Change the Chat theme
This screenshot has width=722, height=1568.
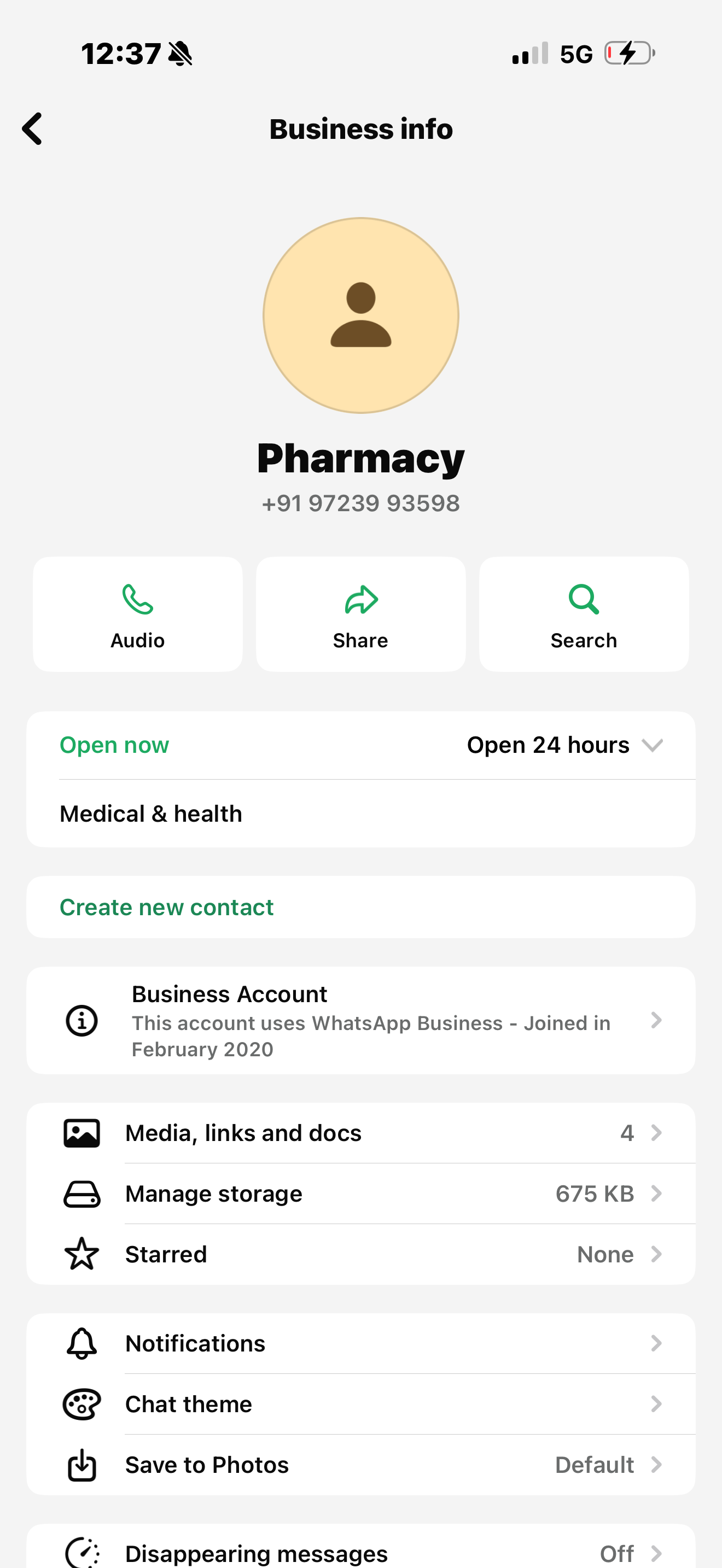point(360,1405)
